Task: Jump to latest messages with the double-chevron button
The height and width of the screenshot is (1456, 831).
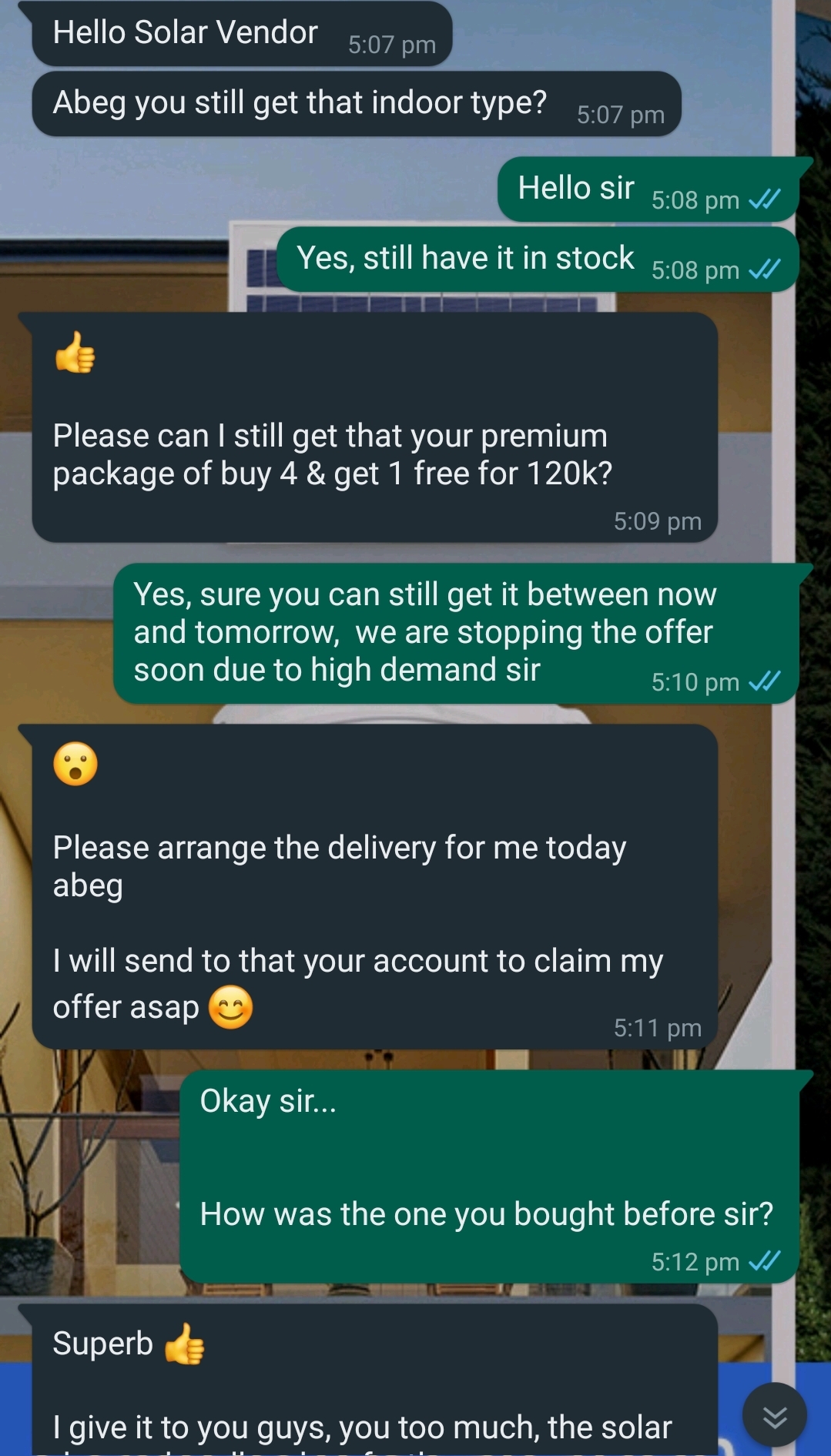Action: pyautogui.click(x=774, y=1415)
